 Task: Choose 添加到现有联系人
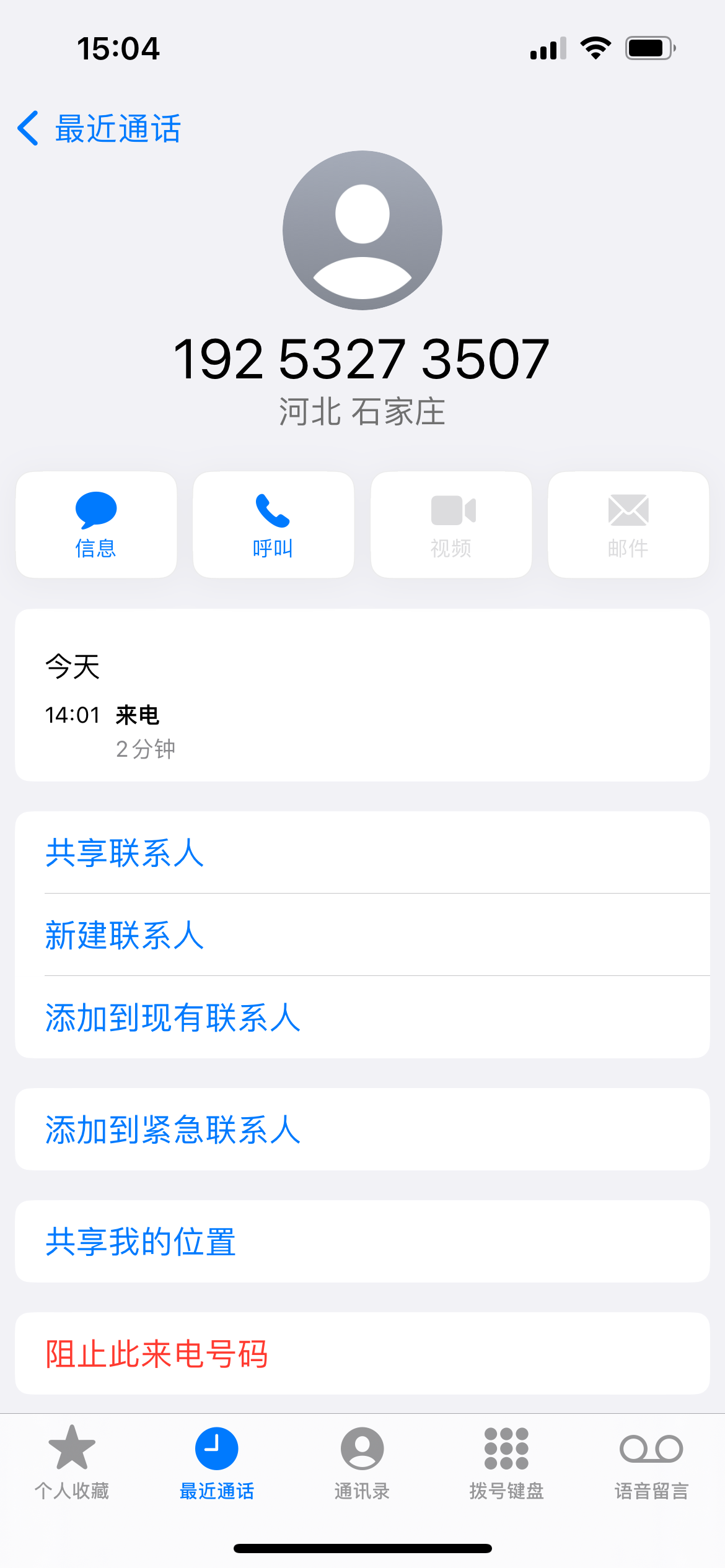(172, 1017)
